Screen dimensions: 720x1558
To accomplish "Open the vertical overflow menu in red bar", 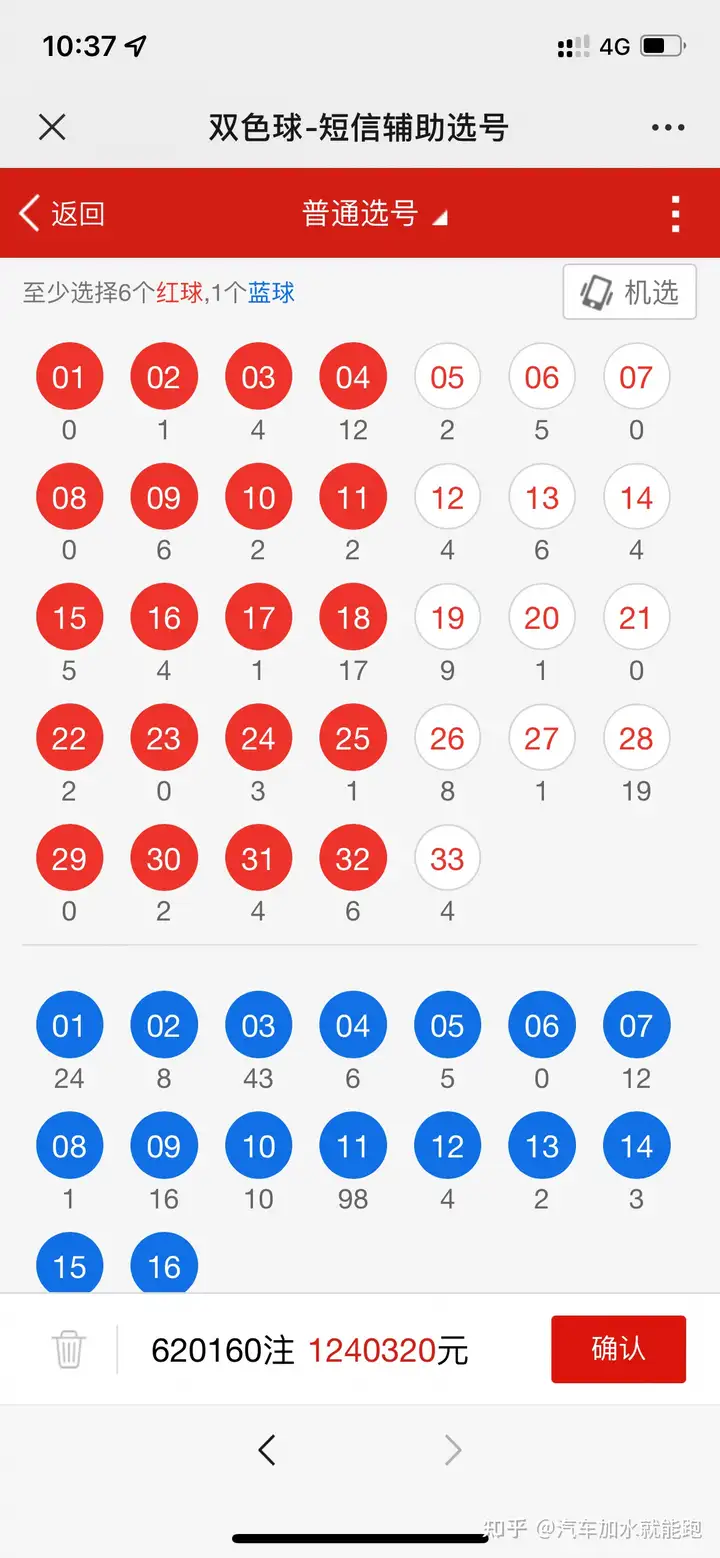I will [676, 213].
